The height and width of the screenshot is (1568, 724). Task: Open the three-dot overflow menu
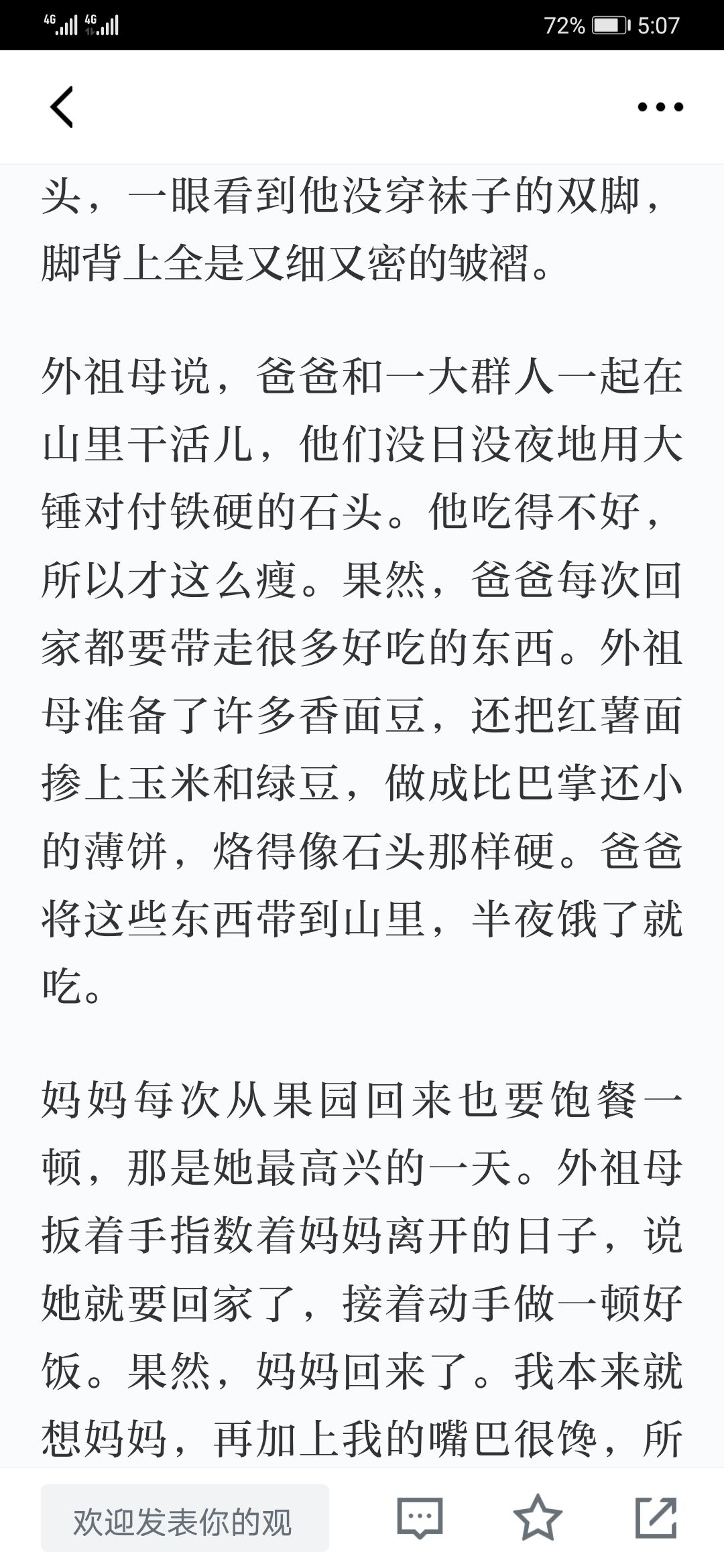[x=660, y=107]
